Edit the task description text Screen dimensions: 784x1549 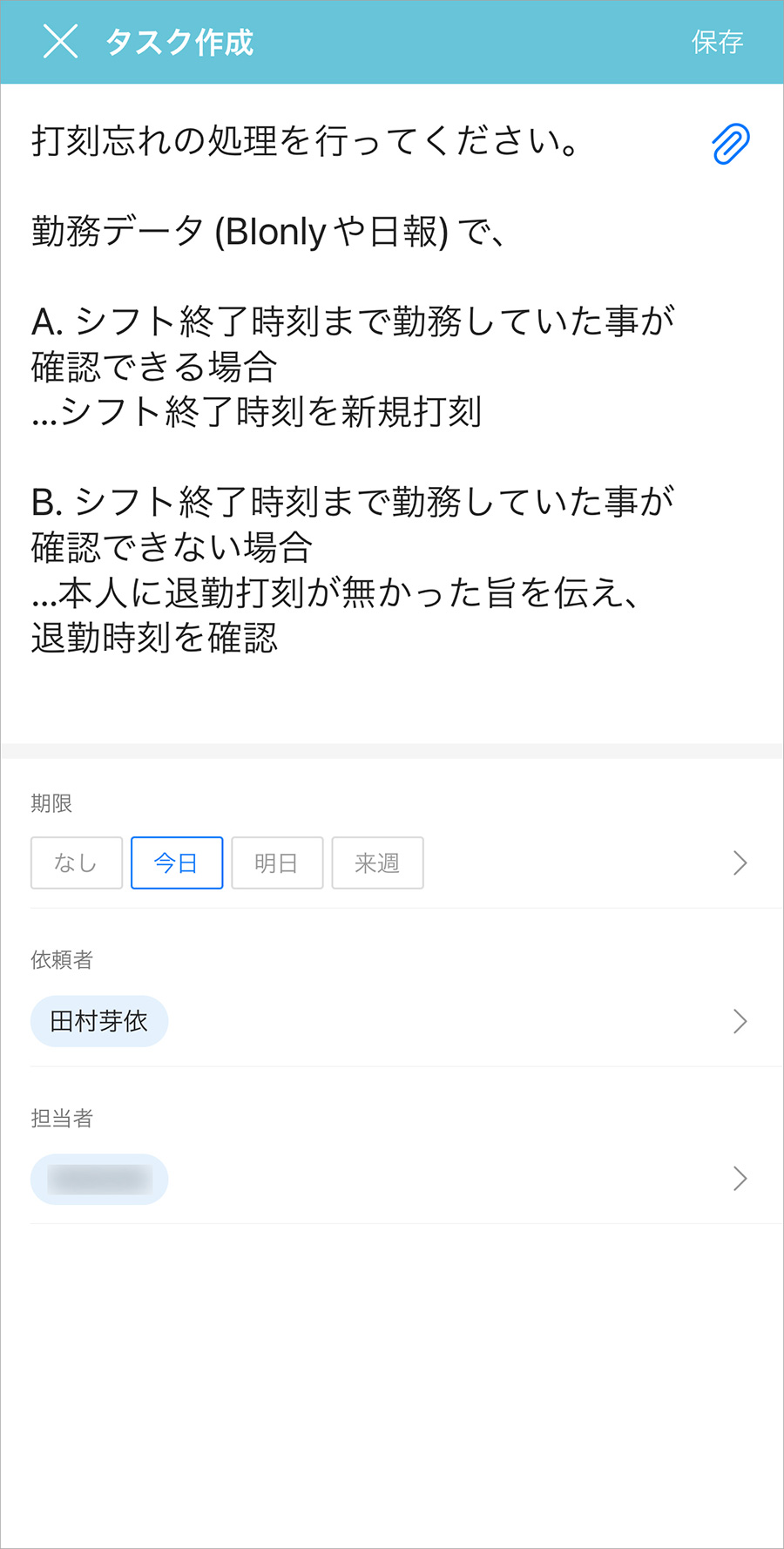coord(348,392)
